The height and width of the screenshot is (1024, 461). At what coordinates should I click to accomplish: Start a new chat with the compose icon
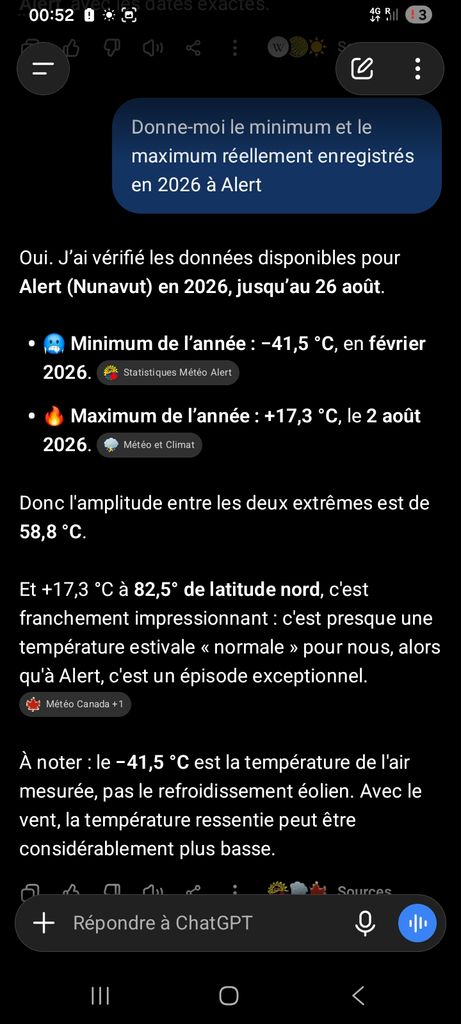[362, 69]
